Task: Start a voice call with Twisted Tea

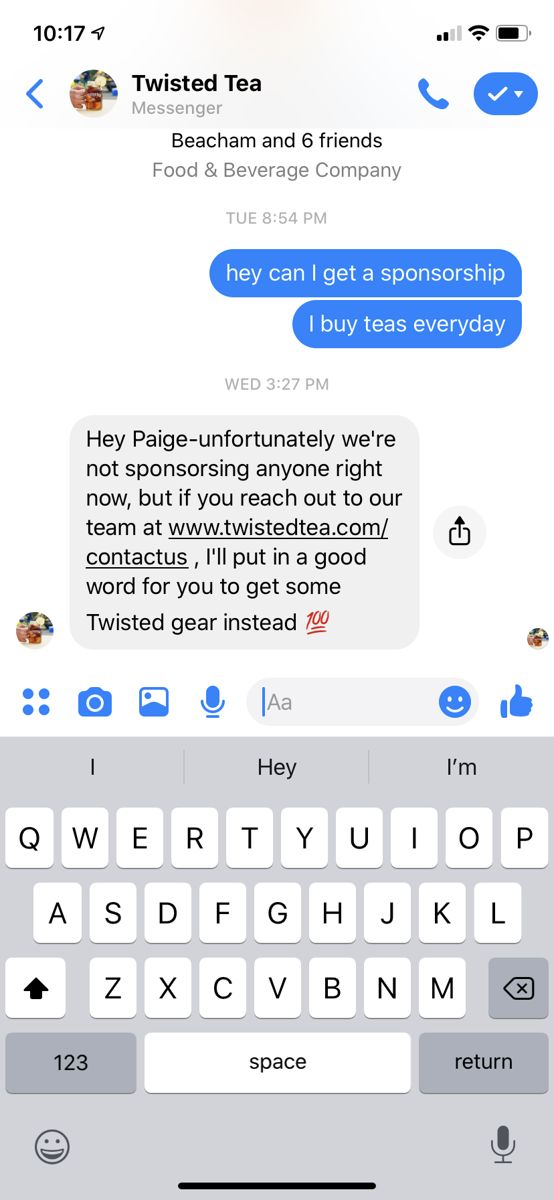Action: (433, 94)
